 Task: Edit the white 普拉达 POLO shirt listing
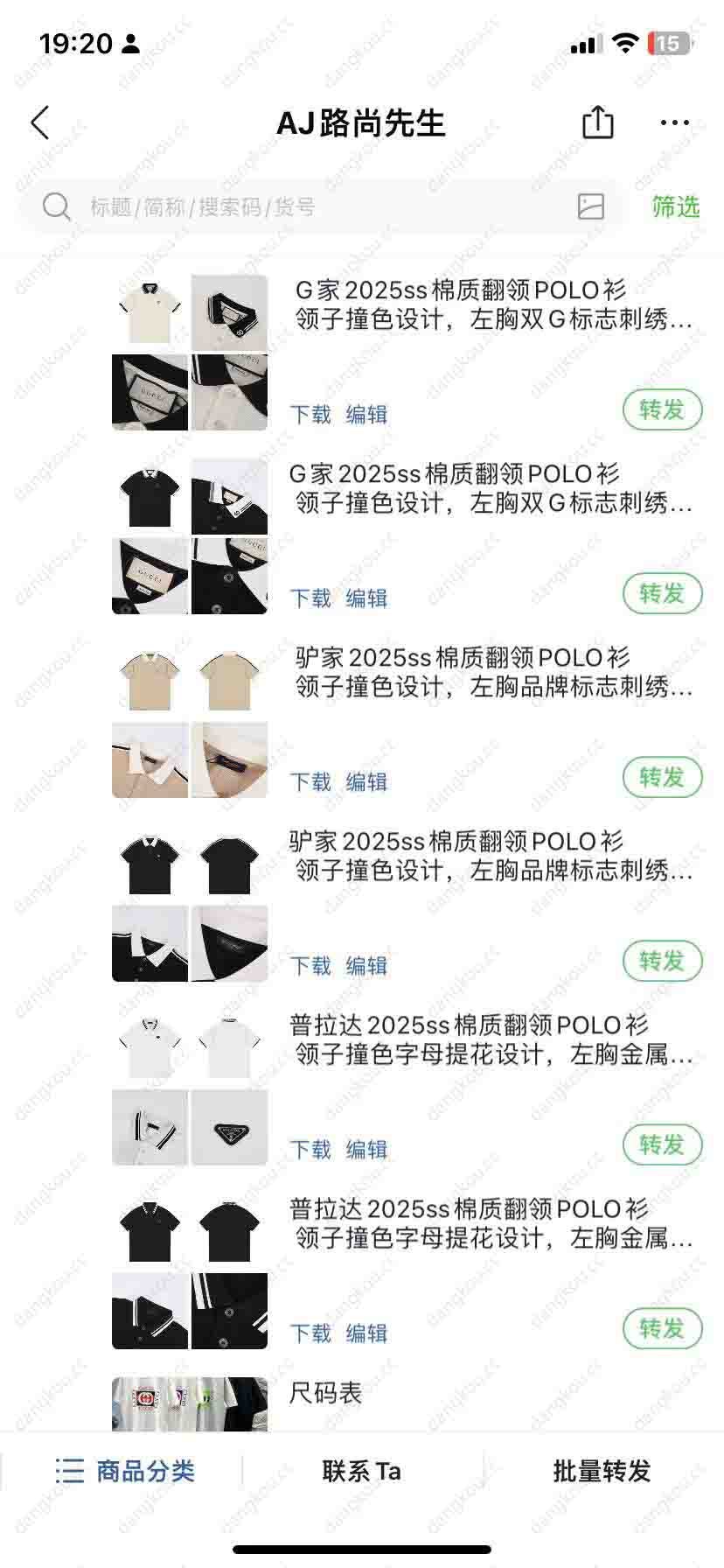pyautogui.click(x=366, y=1150)
